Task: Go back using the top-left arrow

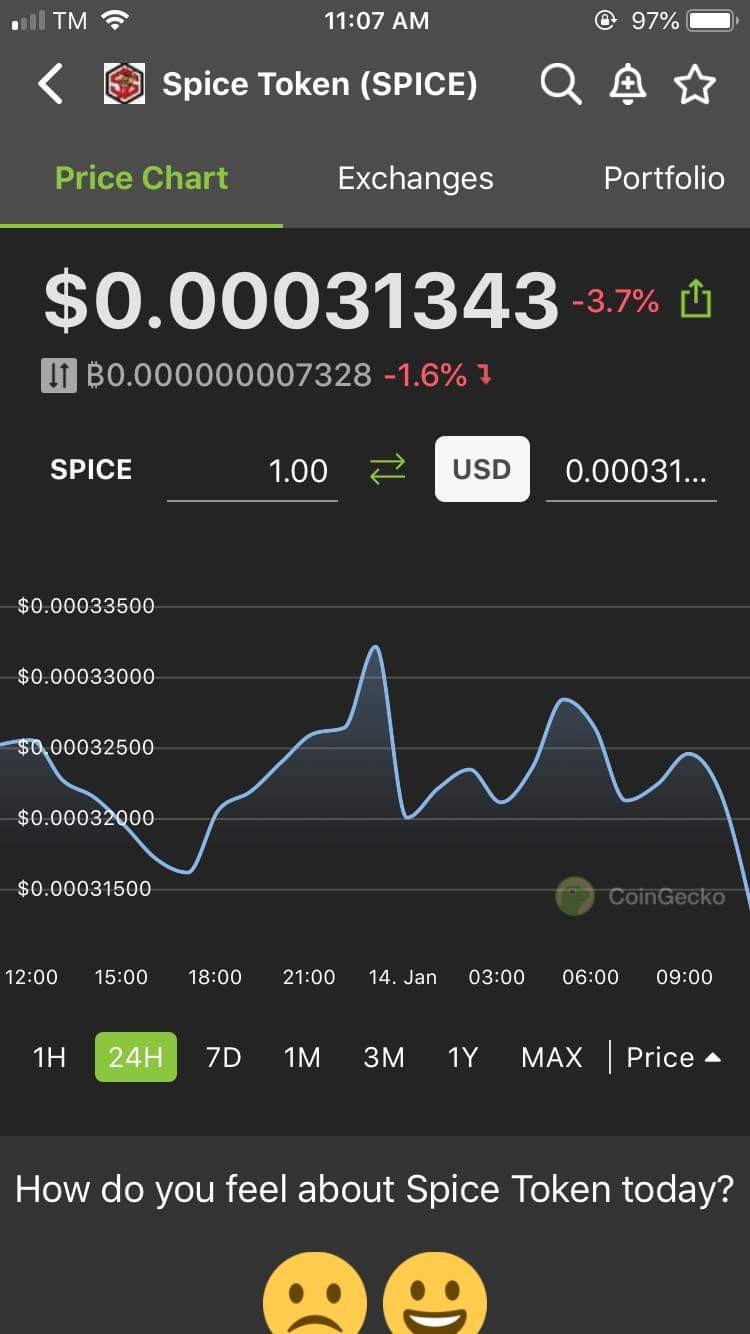Action: point(51,85)
